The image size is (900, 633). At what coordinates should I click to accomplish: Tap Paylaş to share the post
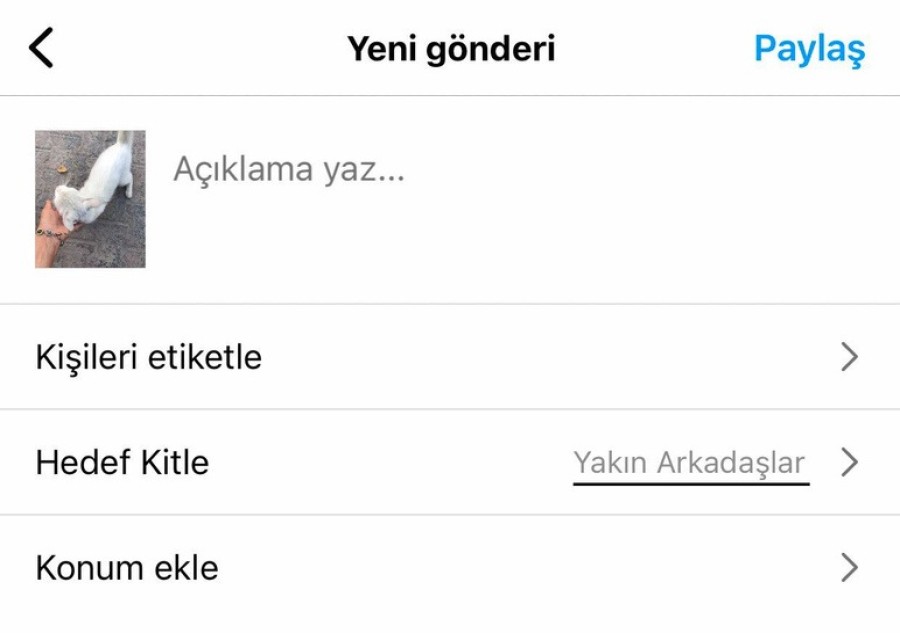(809, 48)
